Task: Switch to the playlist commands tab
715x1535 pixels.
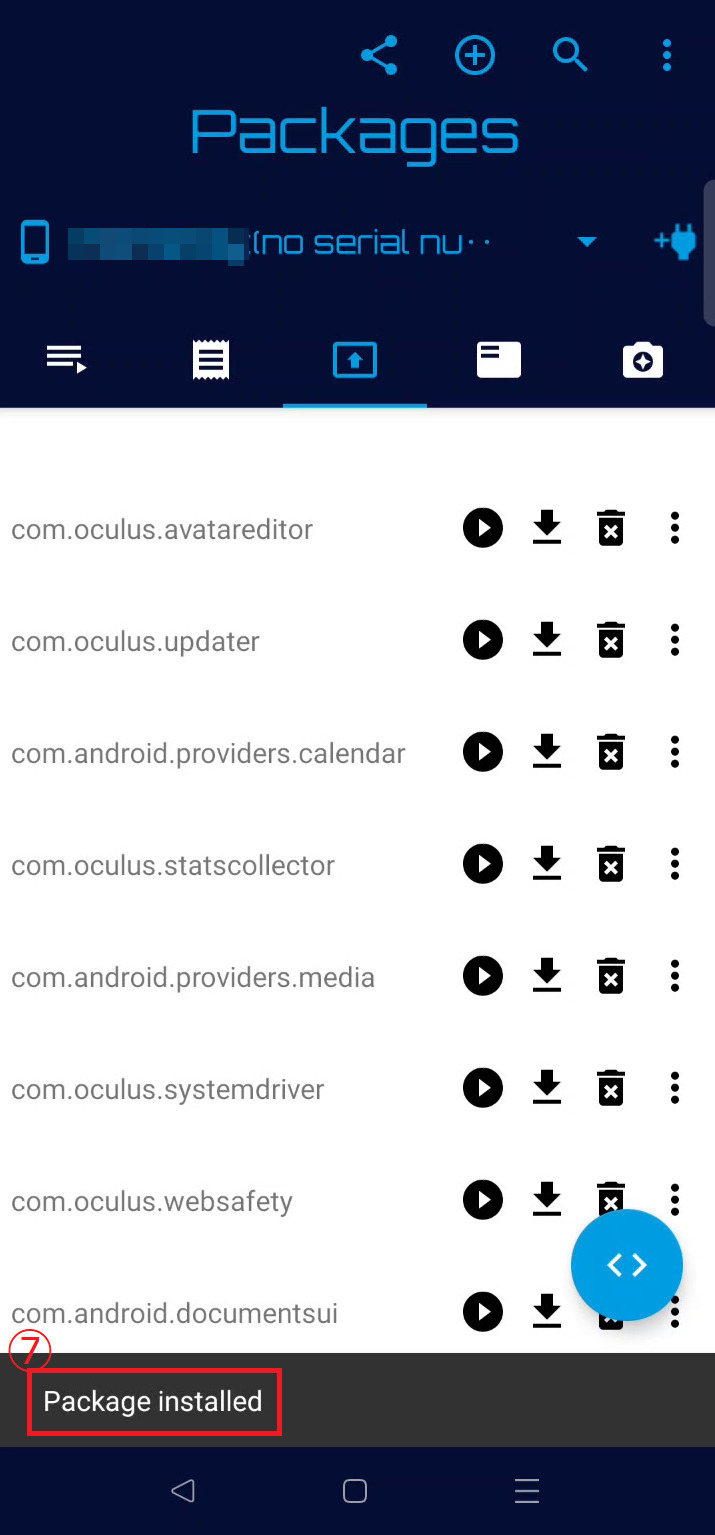Action: coord(67,359)
